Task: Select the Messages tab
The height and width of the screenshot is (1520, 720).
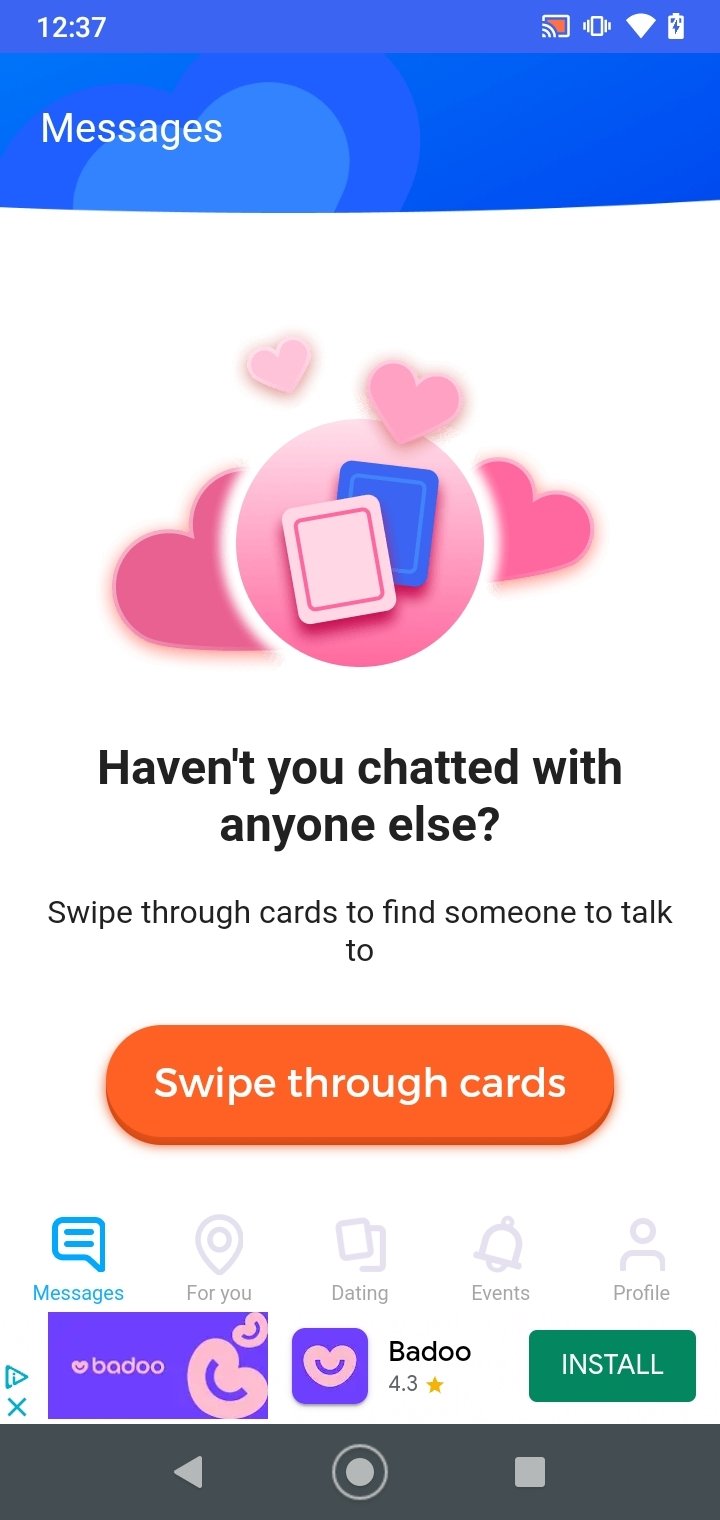Action: point(78,1260)
